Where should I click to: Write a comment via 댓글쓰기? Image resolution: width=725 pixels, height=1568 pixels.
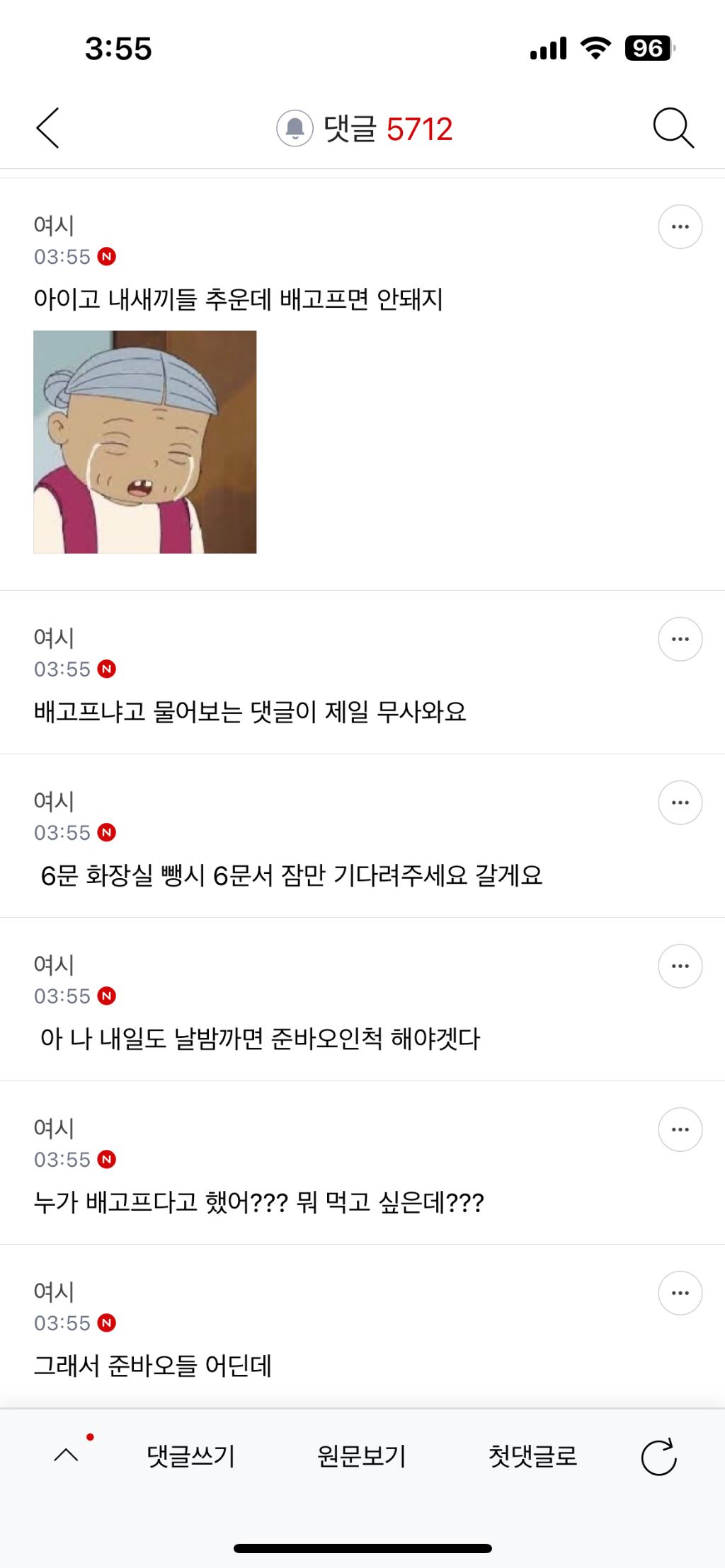(190, 1455)
